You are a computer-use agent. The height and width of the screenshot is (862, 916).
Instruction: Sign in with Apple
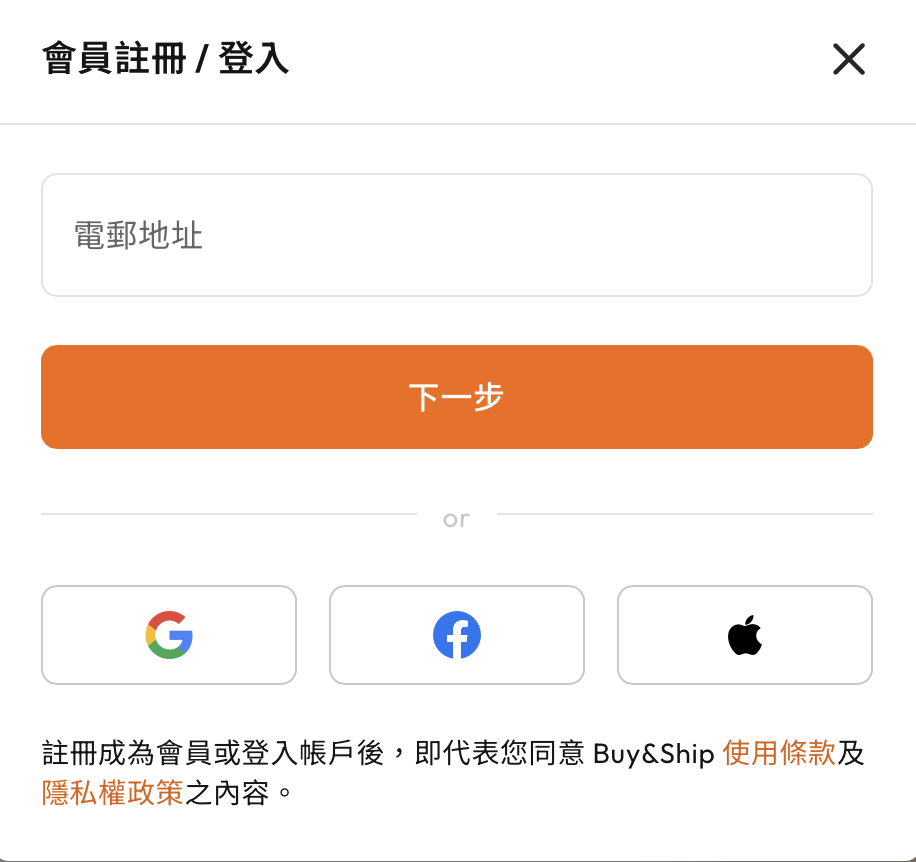click(x=744, y=635)
